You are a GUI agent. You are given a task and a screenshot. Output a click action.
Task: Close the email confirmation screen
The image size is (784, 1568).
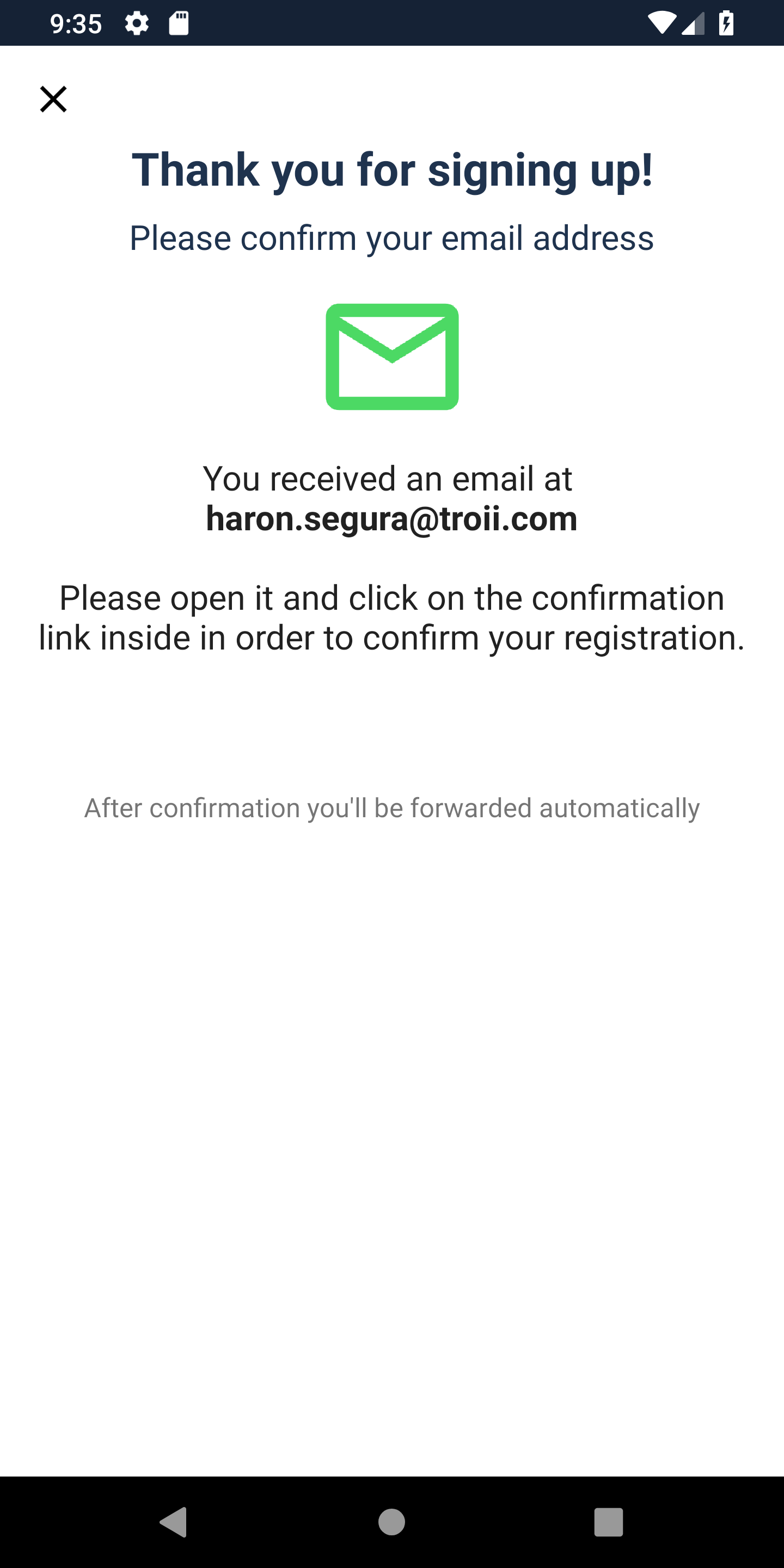(53, 99)
